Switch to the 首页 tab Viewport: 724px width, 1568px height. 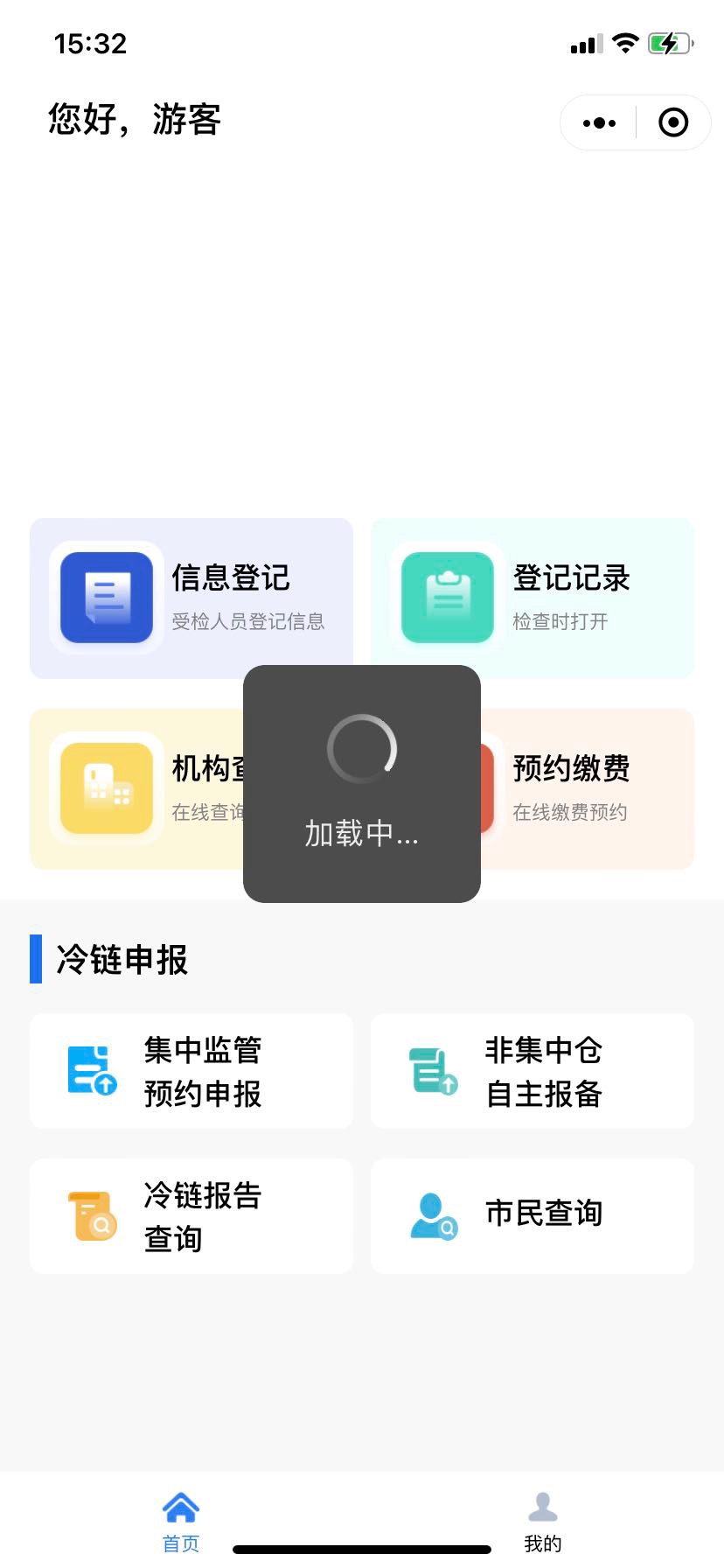tap(181, 1522)
